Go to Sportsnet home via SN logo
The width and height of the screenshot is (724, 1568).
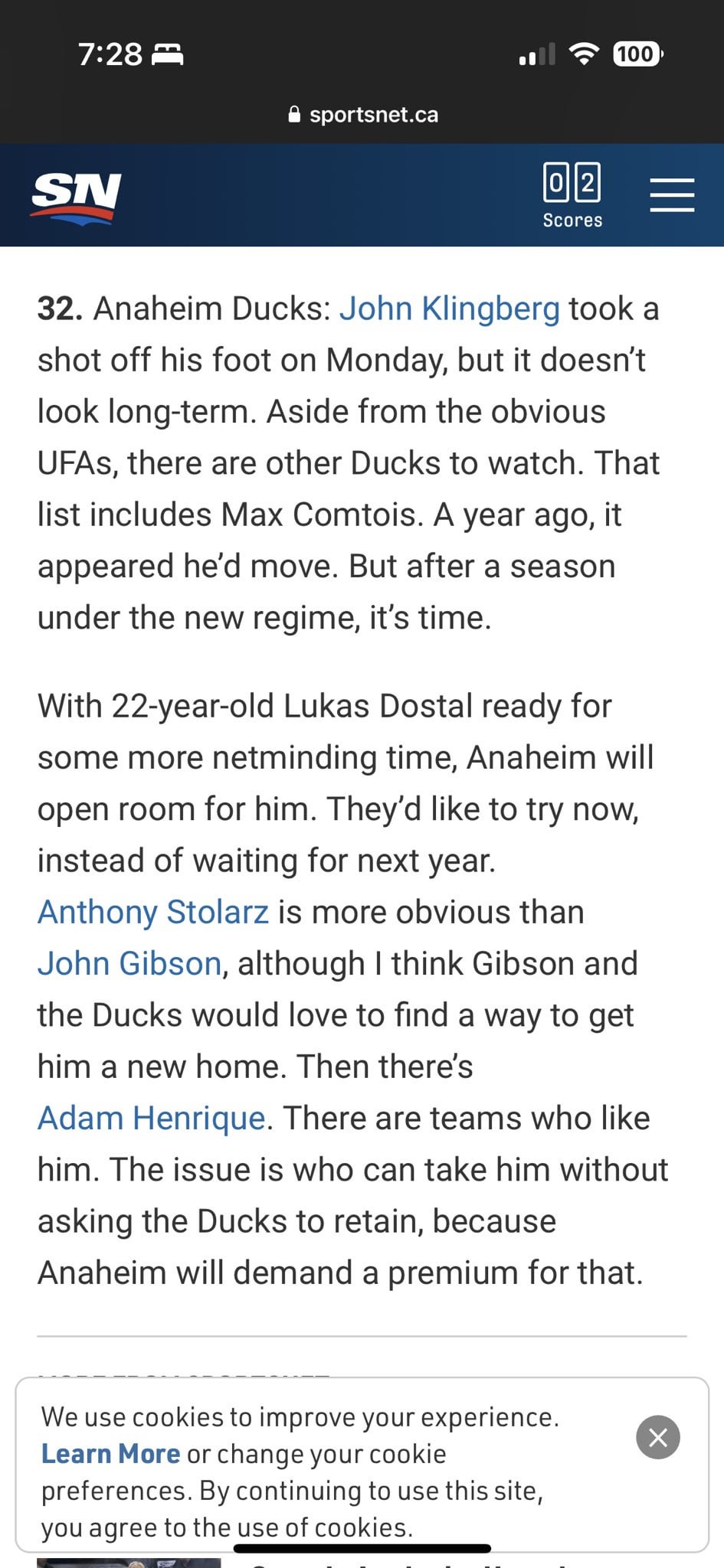point(76,198)
